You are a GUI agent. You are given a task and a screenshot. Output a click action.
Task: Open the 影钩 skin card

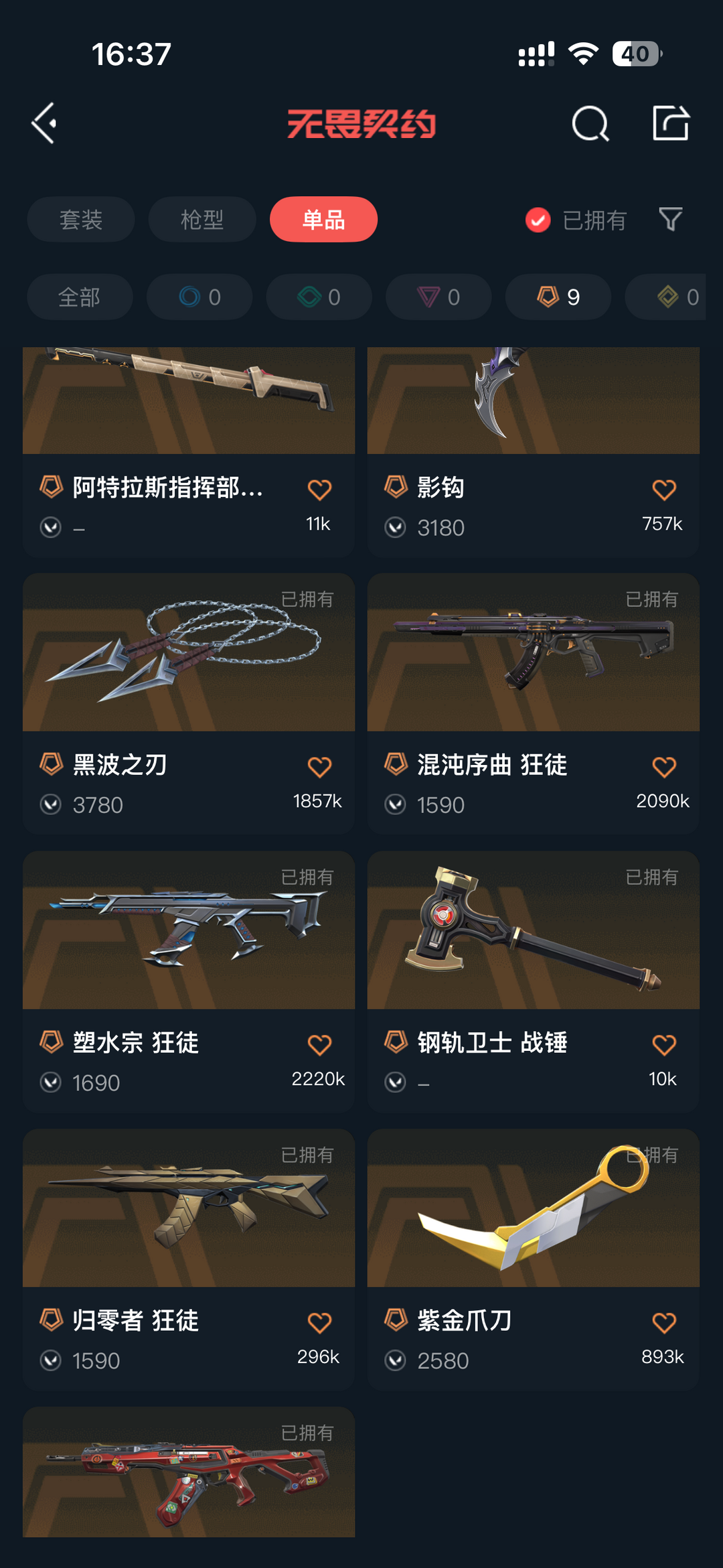(x=534, y=452)
